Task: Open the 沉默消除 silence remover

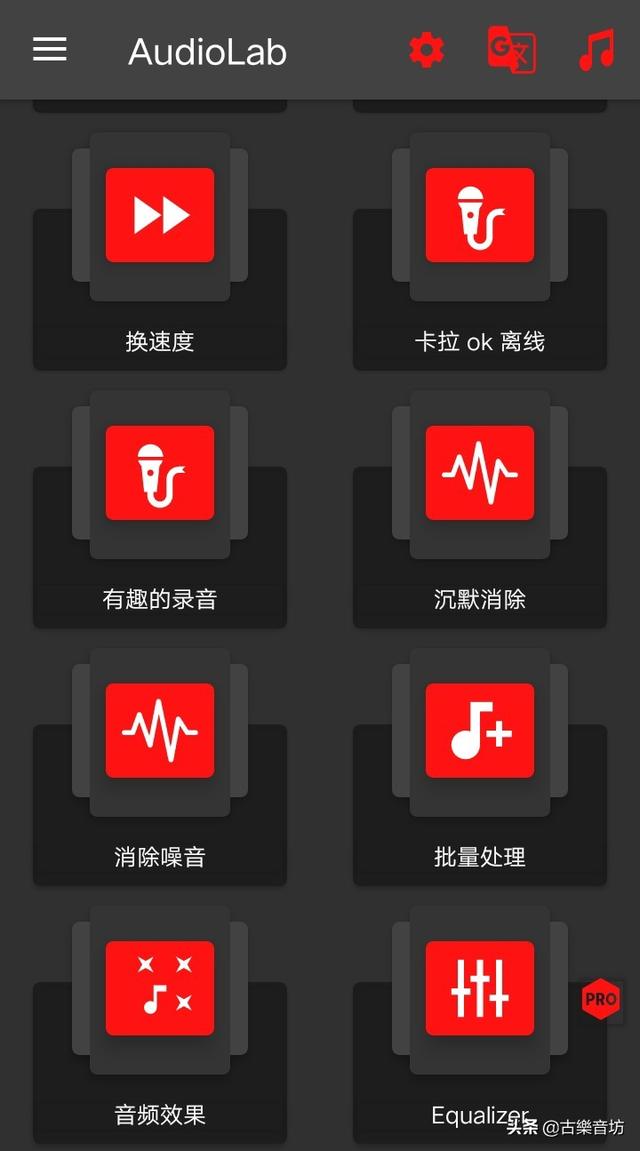Action: click(480, 474)
